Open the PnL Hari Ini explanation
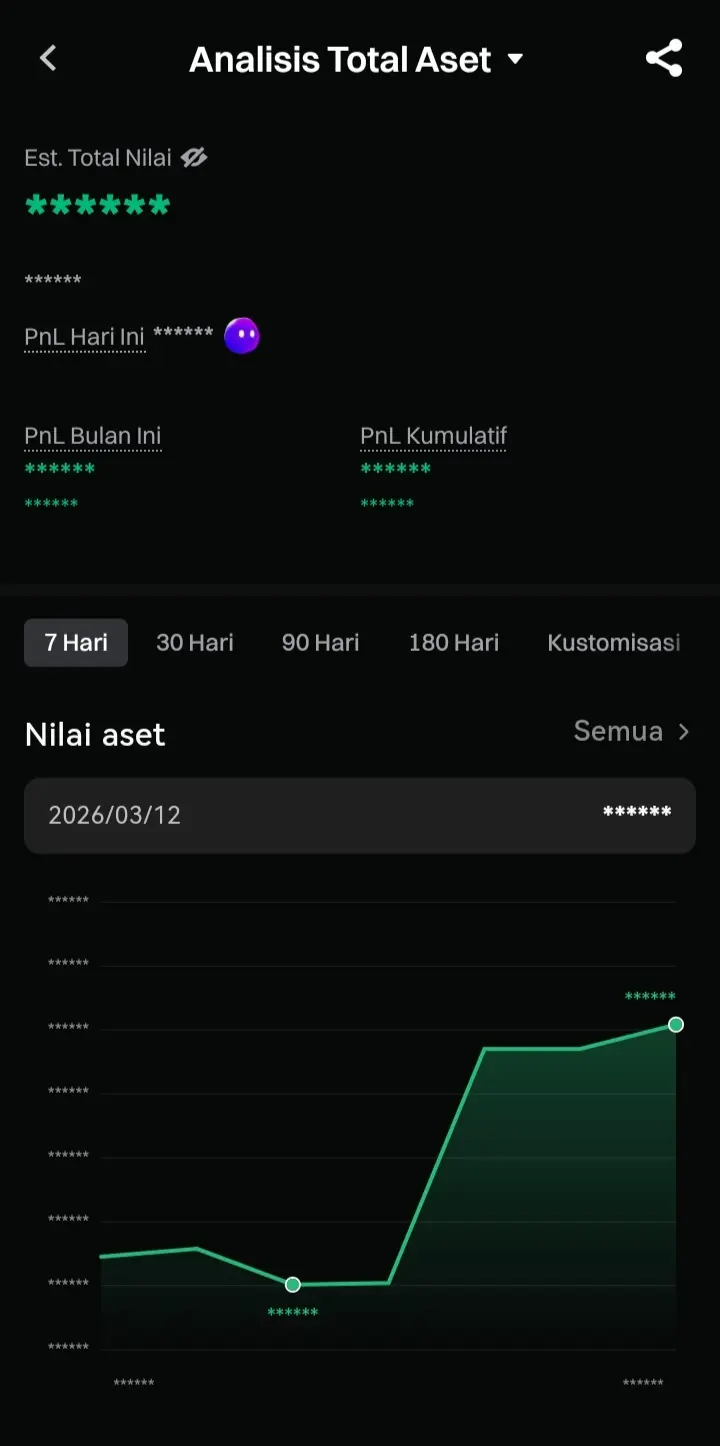 click(85, 337)
